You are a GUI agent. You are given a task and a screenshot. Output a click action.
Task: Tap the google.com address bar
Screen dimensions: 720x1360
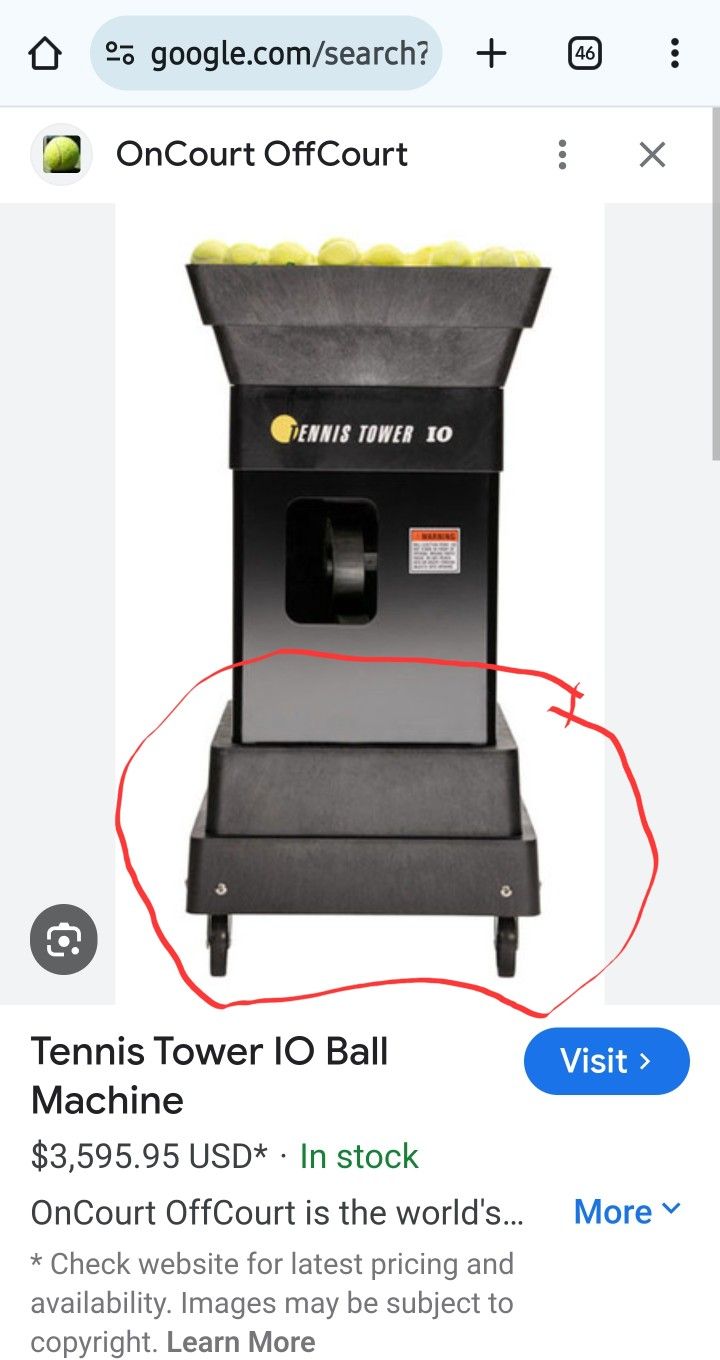(x=266, y=54)
